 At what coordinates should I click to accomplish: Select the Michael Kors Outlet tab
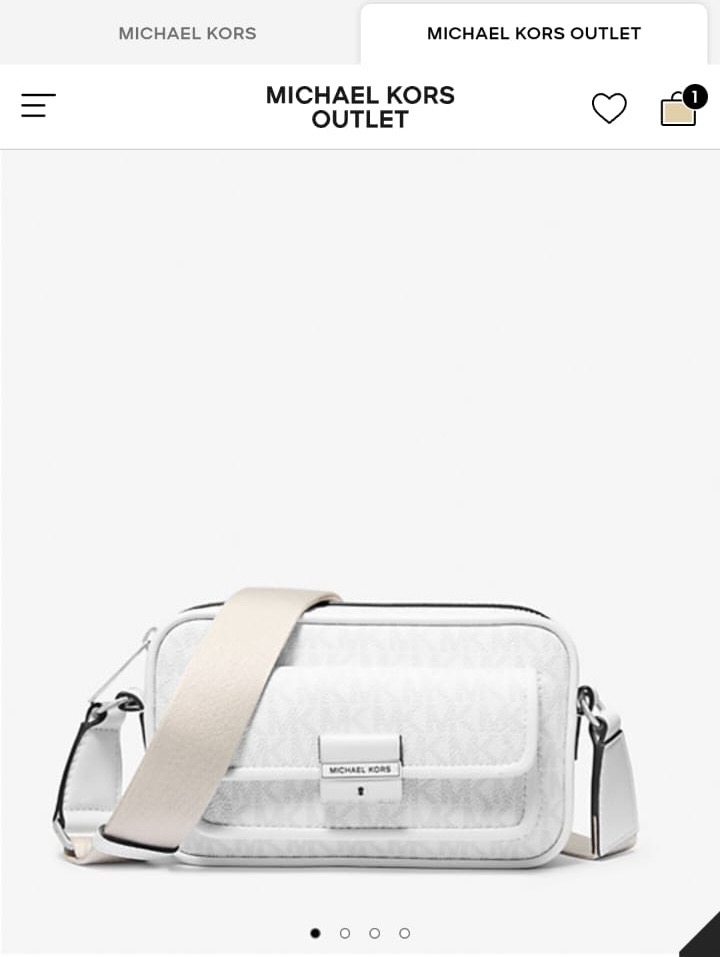(533, 33)
